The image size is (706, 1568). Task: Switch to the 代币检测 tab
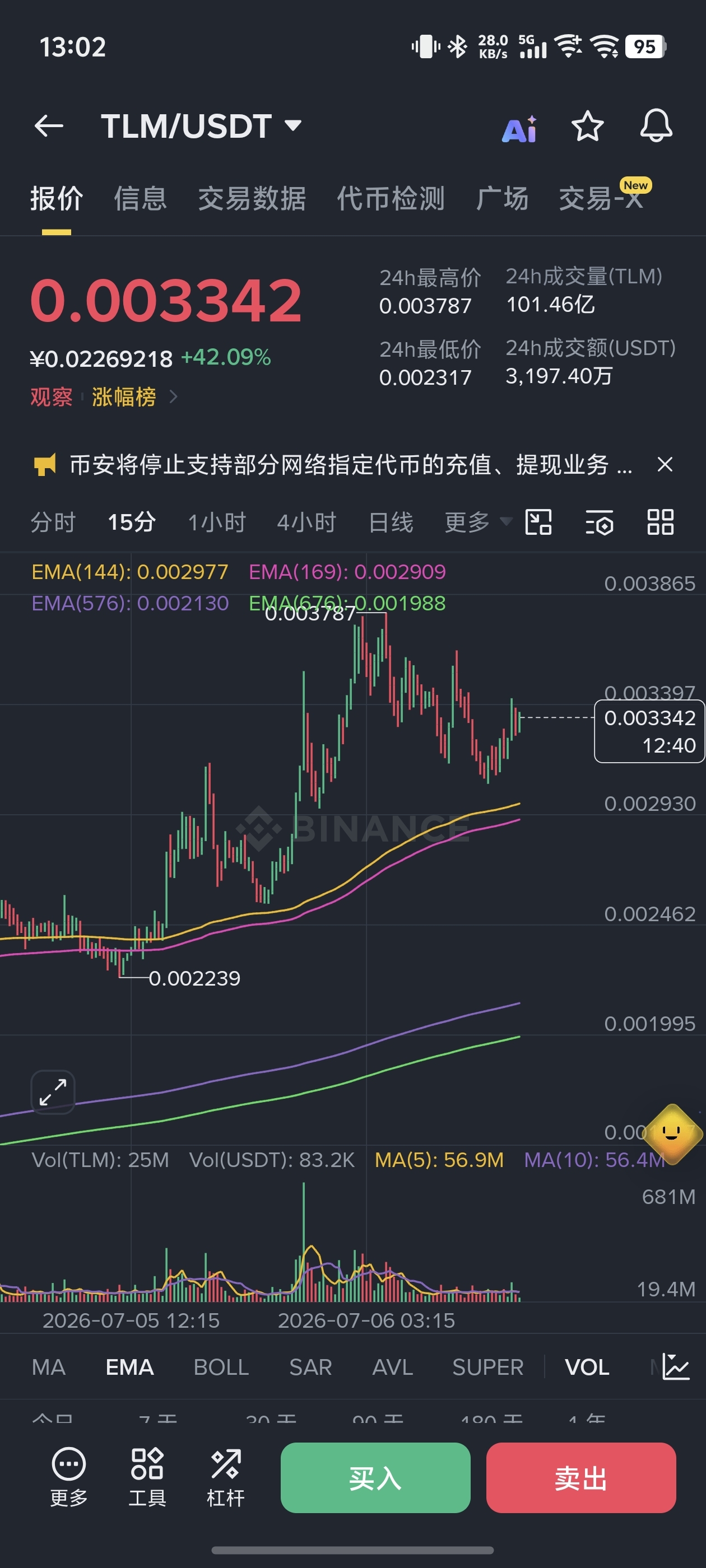(391, 198)
